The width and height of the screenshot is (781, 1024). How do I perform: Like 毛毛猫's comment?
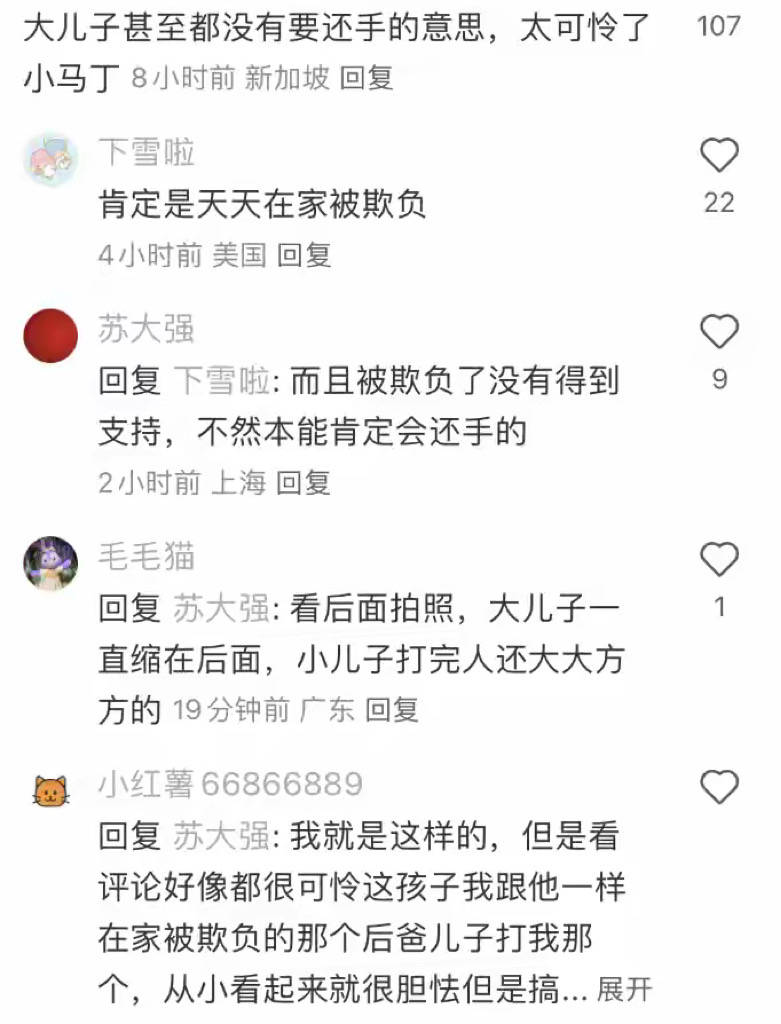tap(718, 560)
